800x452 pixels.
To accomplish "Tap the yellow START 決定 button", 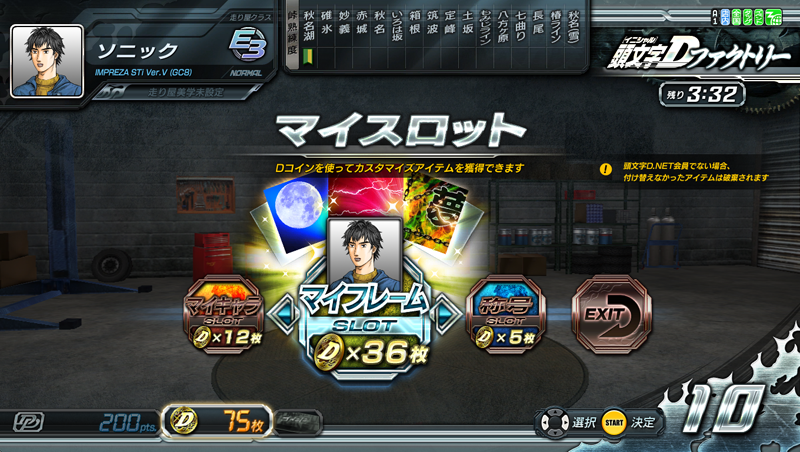I will [x=614, y=422].
